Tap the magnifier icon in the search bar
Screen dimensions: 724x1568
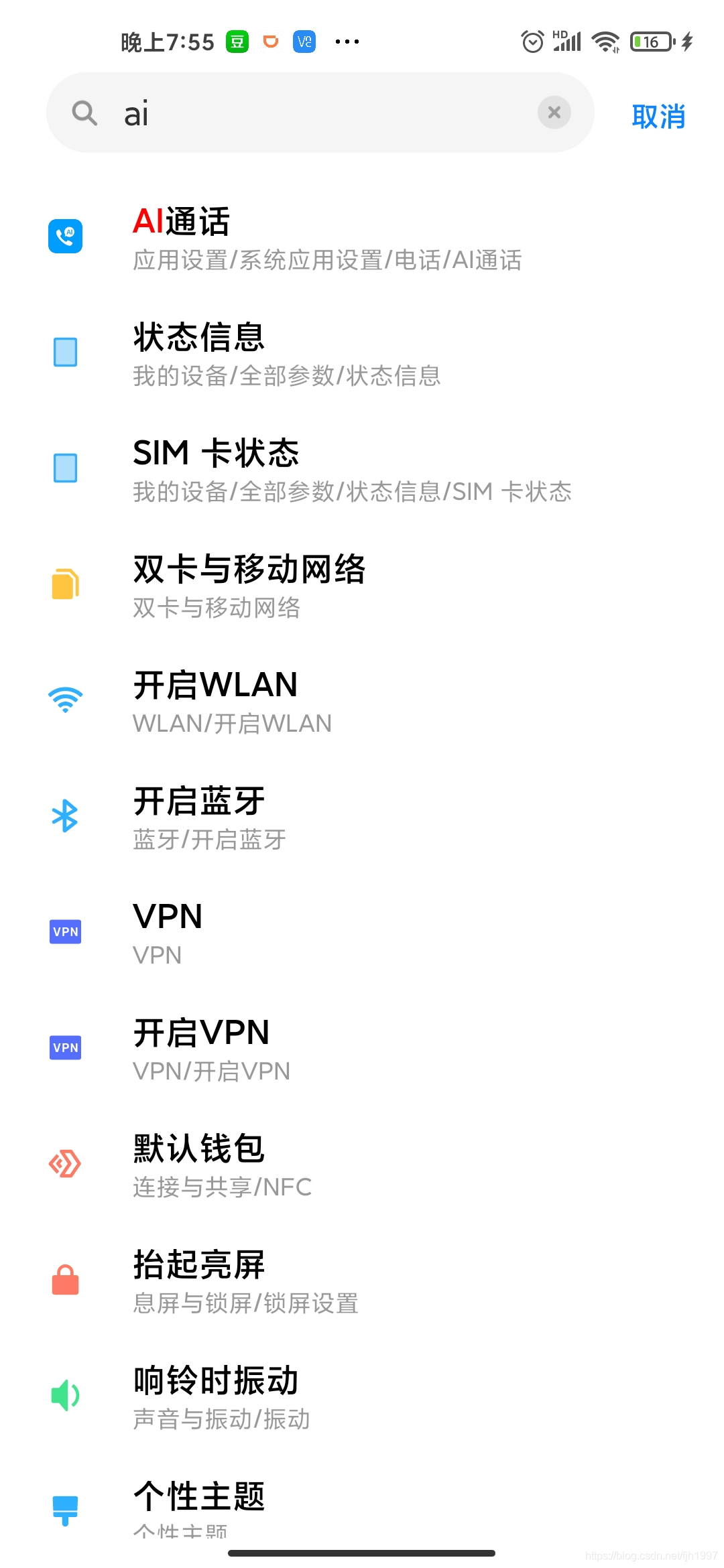point(84,113)
